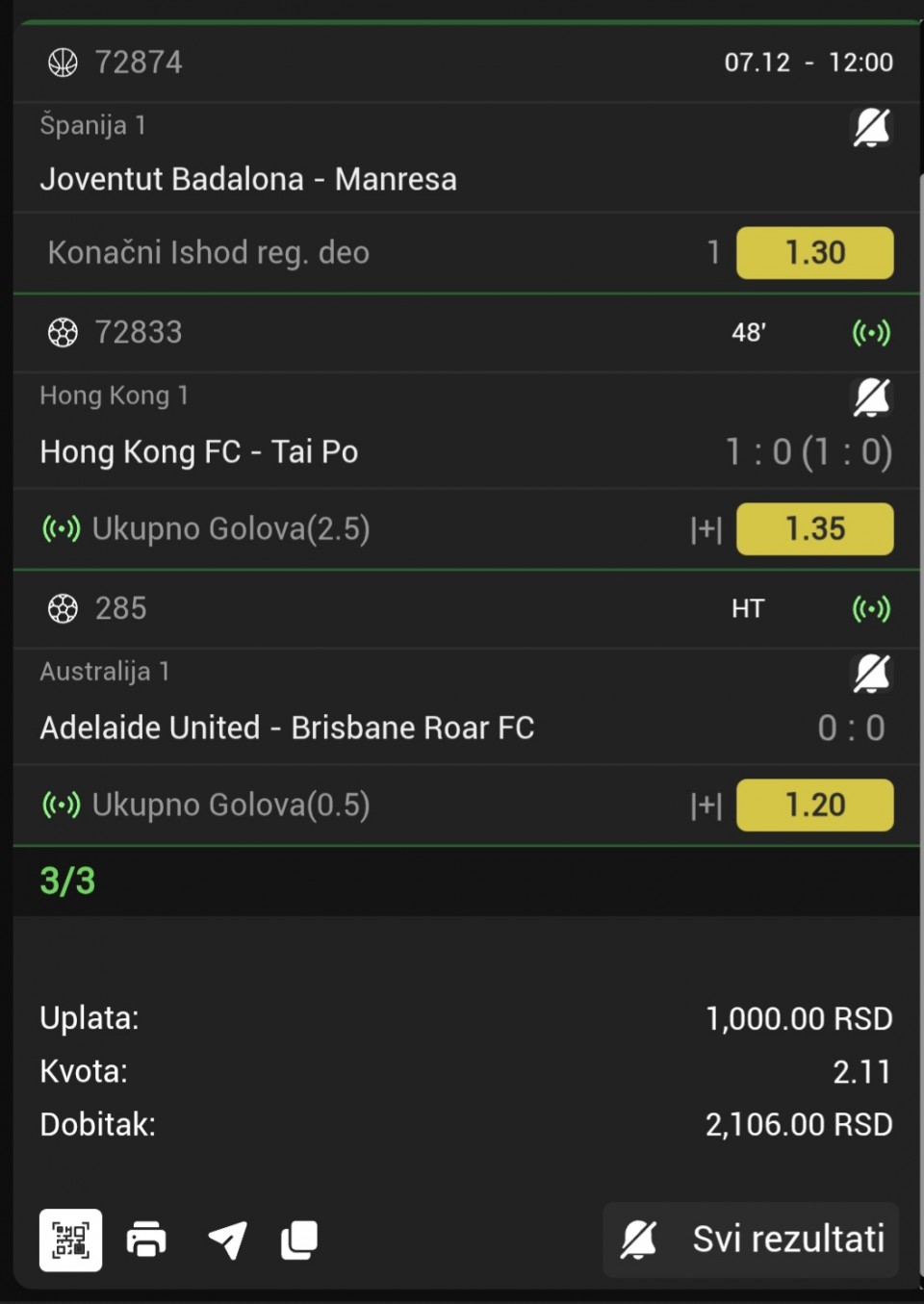Show the ticket QR code
924x1304 pixels.
[70, 1240]
